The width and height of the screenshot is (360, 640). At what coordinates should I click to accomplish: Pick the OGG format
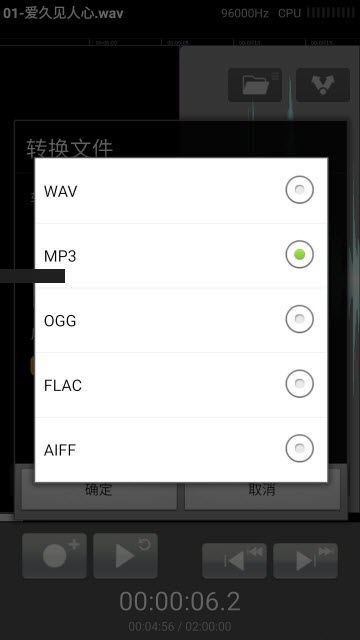coord(181,320)
